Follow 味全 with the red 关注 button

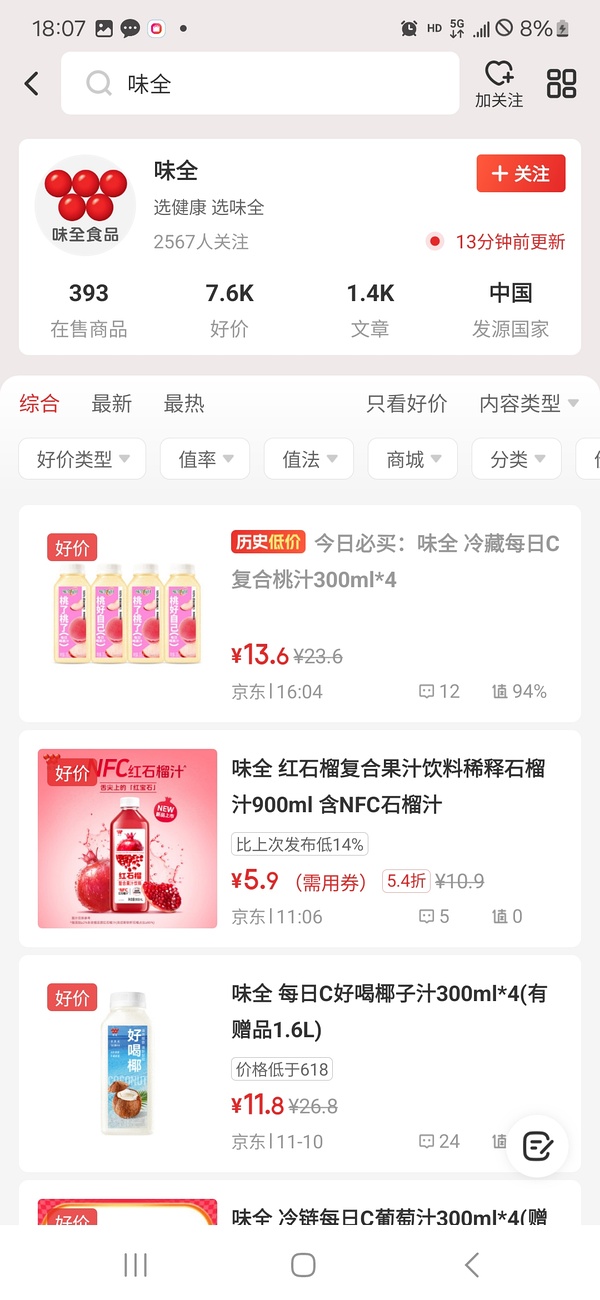pyautogui.click(x=521, y=174)
